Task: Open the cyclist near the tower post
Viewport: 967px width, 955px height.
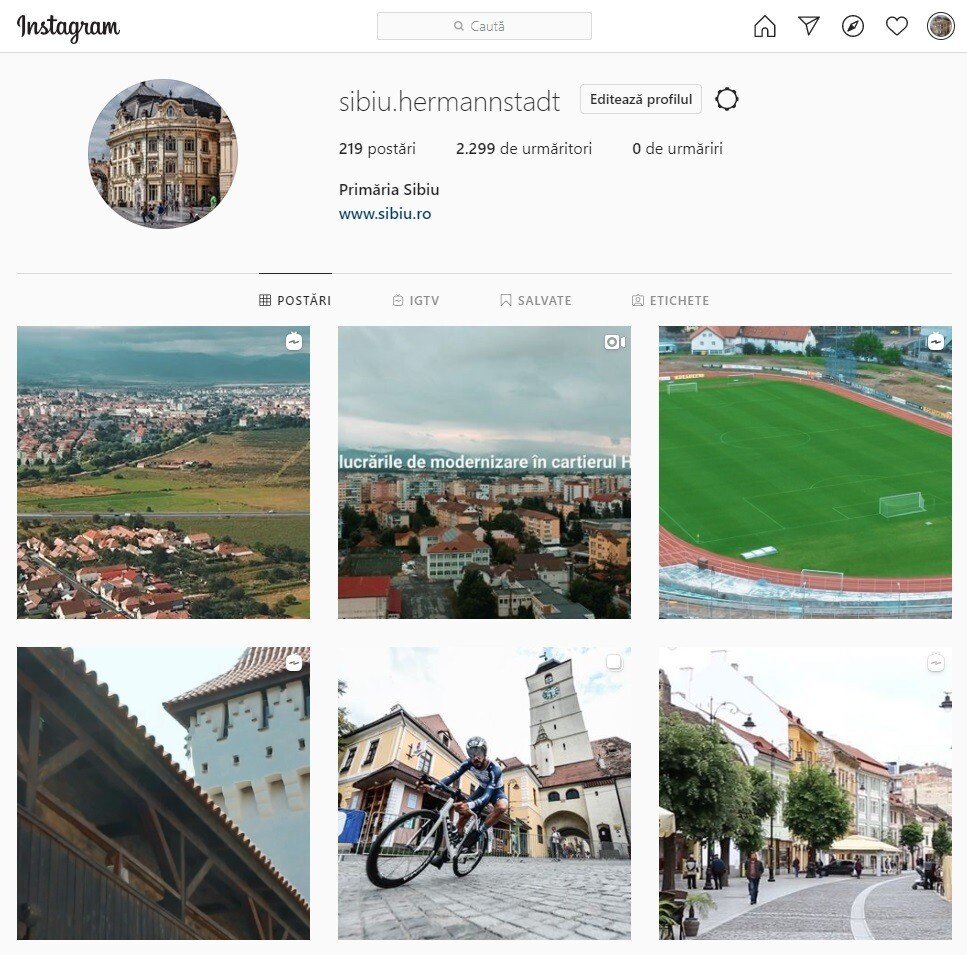Action: [484, 793]
